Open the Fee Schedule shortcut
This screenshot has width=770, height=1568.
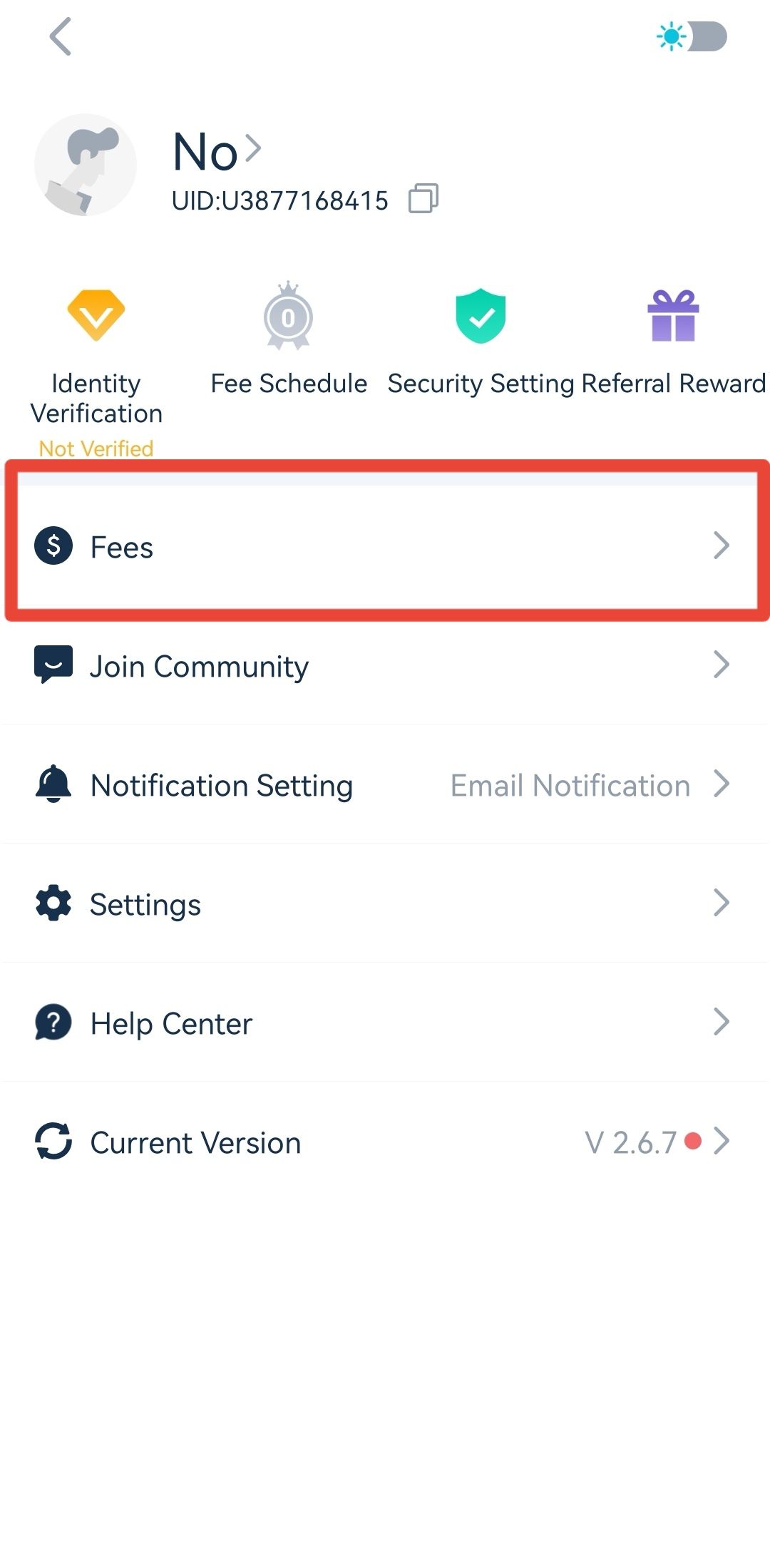coord(289,339)
